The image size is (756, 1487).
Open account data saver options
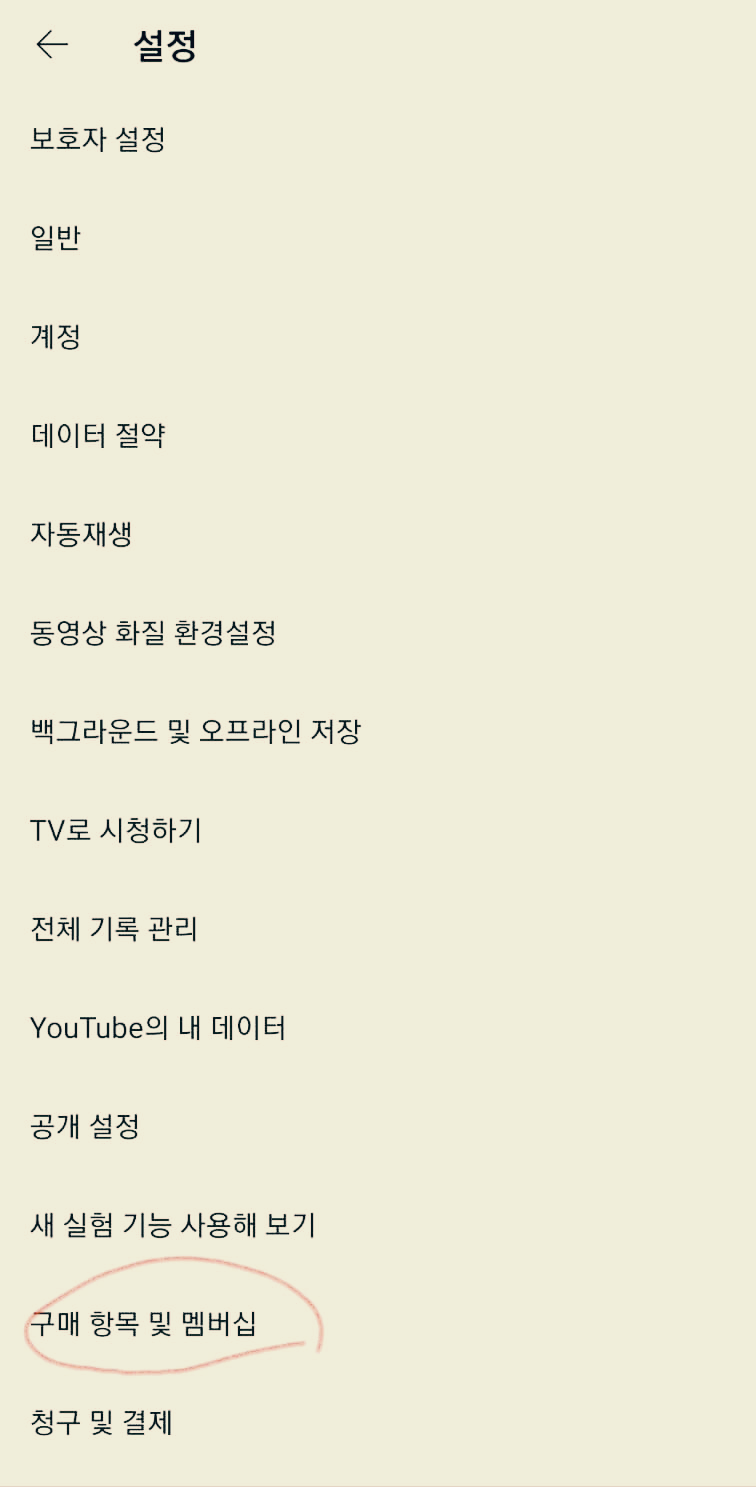click(x=99, y=434)
